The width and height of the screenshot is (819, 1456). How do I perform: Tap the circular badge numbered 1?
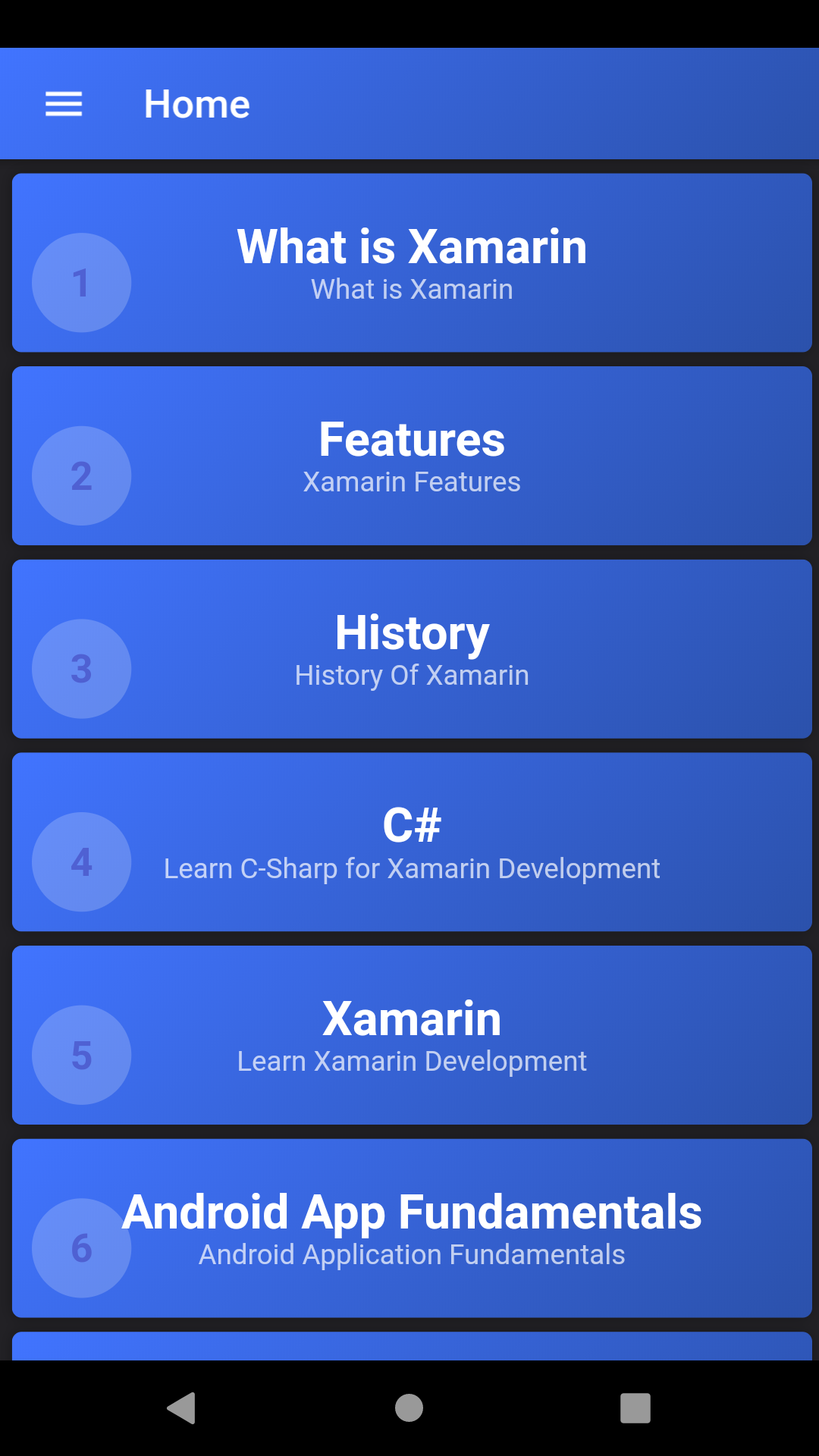[x=81, y=282]
